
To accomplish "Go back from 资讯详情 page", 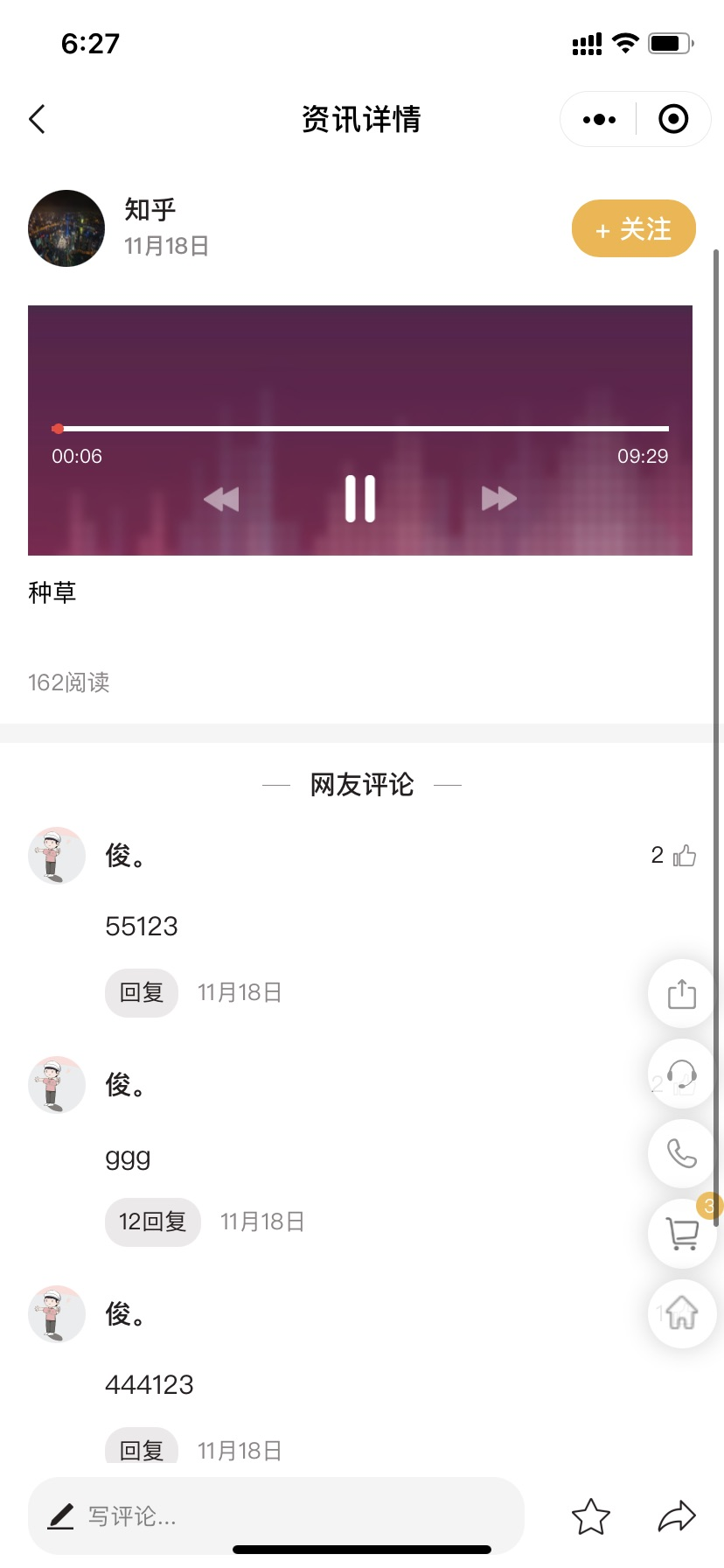I will pos(37,119).
